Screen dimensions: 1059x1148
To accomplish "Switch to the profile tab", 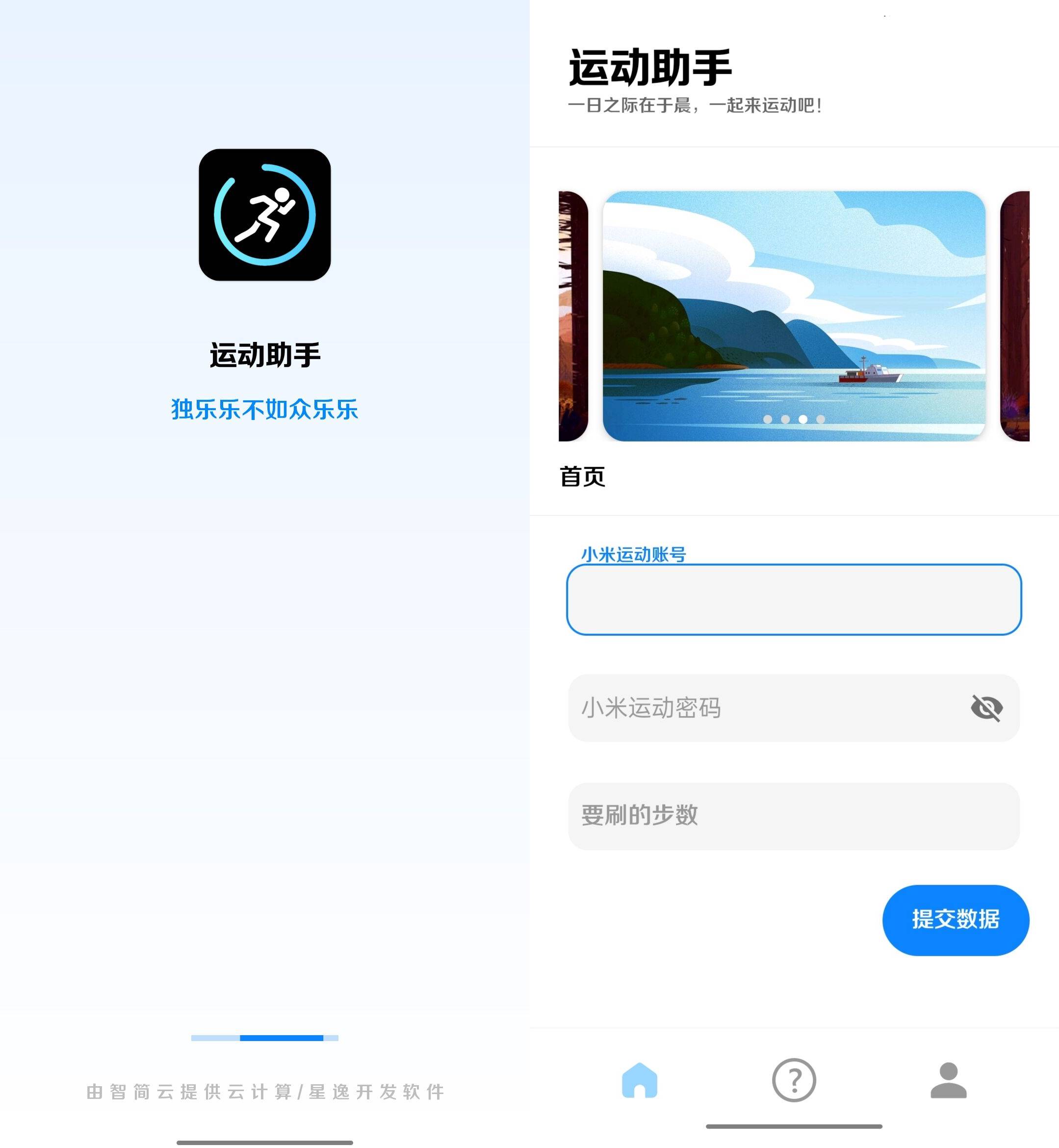I will point(949,1080).
